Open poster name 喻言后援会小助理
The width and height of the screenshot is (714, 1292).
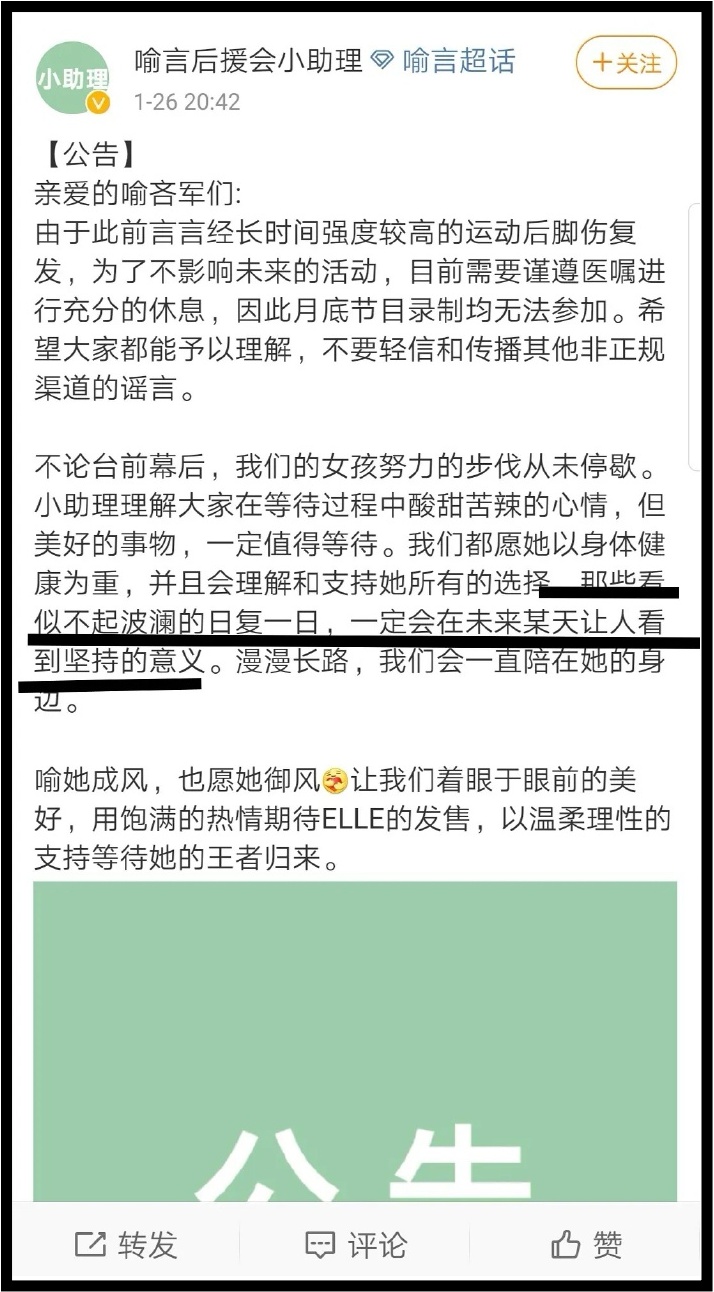(x=248, y=61)
